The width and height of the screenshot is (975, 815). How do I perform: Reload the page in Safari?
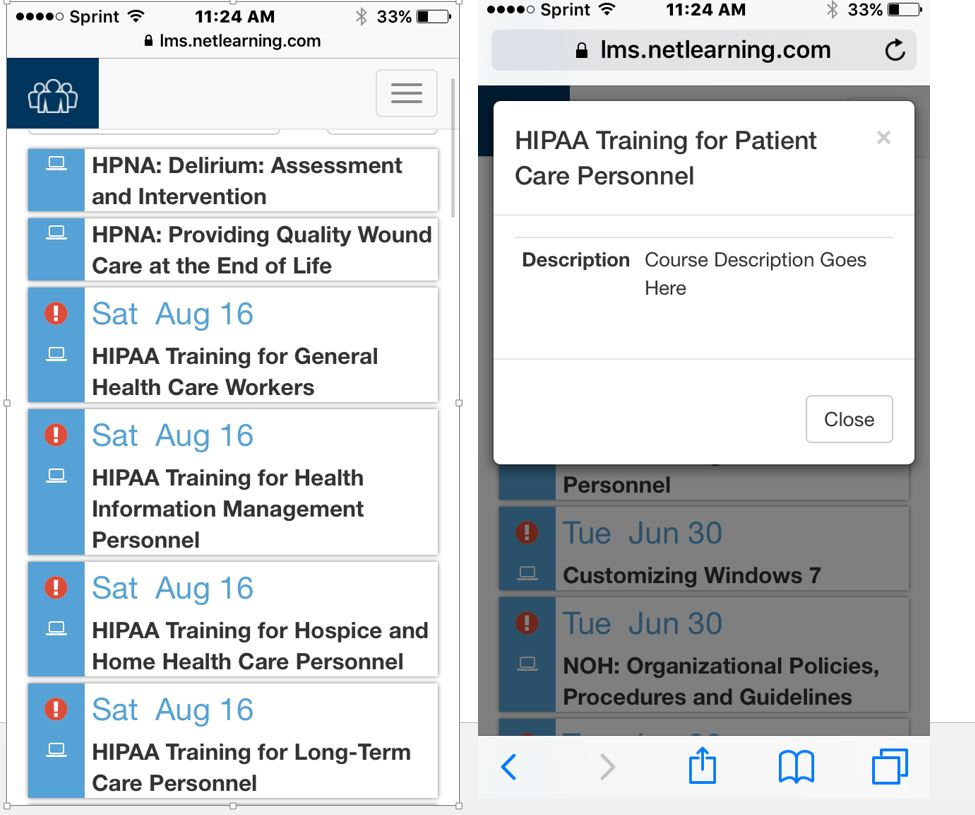point(895,50)
